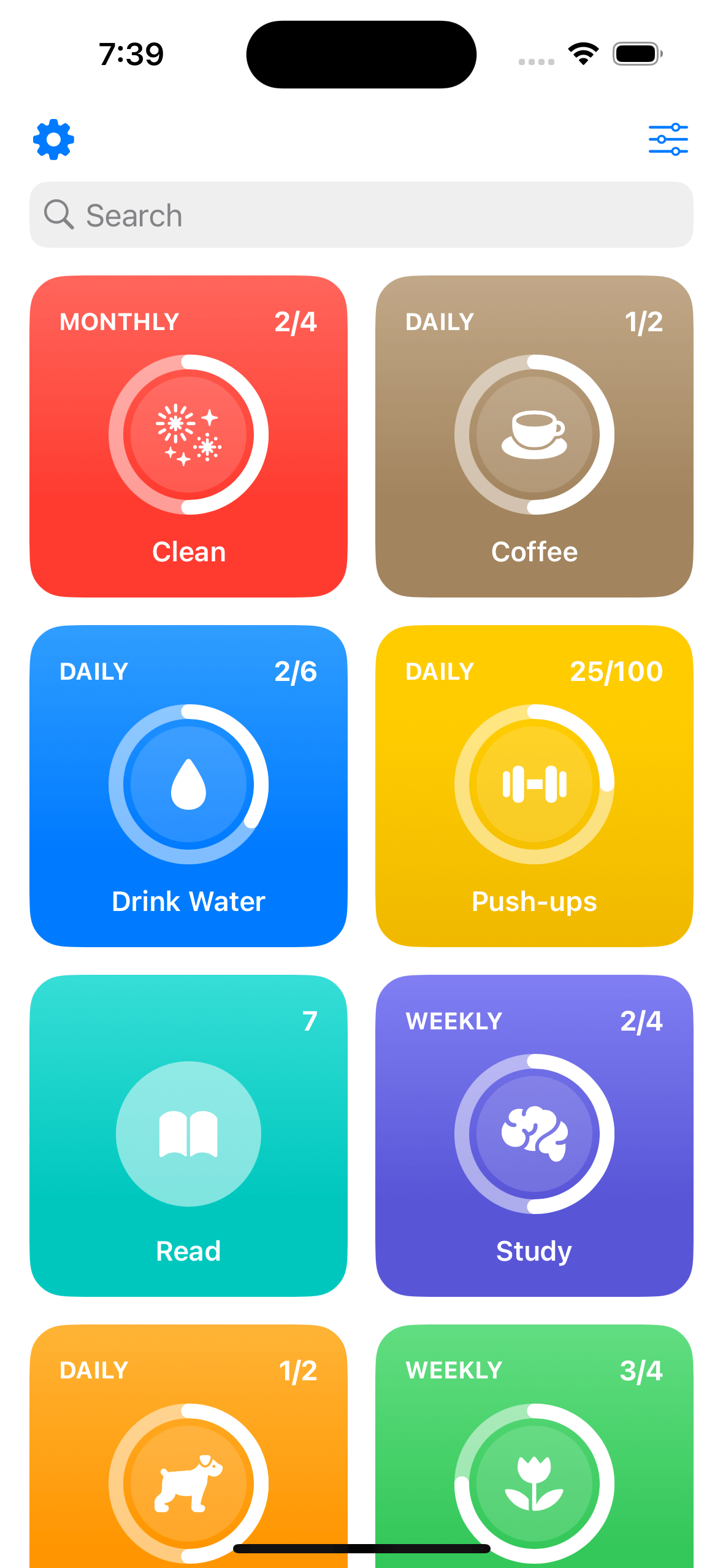Open the Read habit card
Image resolution: width=723 pixels, height=1568 pixels.
point(188,1135)
